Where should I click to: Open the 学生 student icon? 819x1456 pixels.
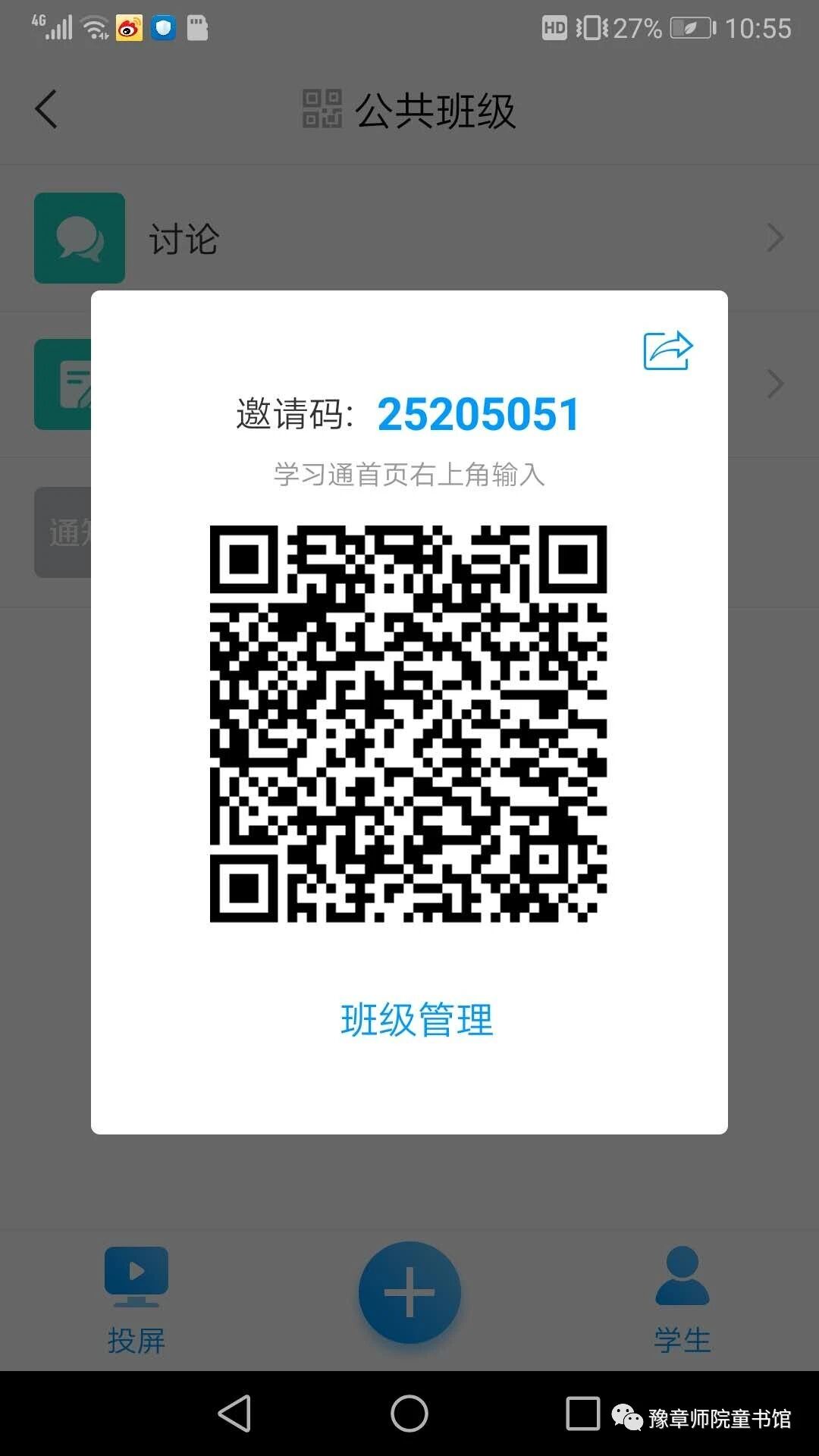[681, 1274]
